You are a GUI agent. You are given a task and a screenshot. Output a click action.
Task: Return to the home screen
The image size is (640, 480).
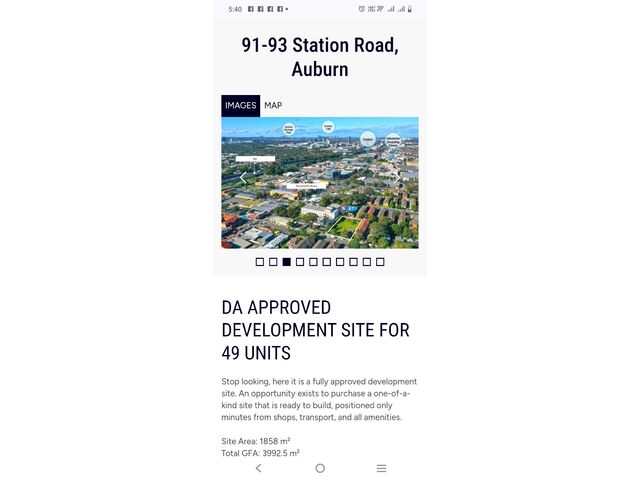pyautogui.click(x=320, y=468)
